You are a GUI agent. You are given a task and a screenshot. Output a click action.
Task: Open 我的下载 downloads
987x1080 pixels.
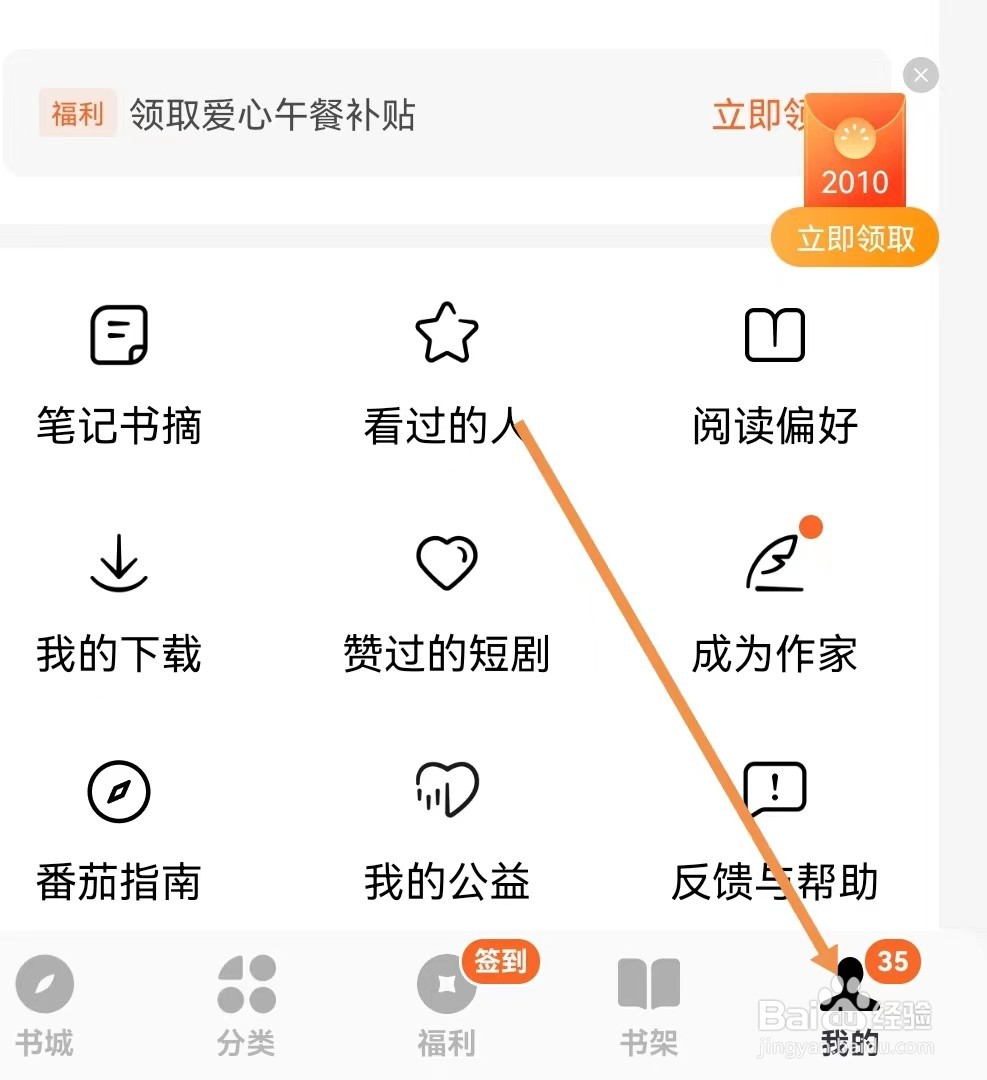click(x=118, y=600)
